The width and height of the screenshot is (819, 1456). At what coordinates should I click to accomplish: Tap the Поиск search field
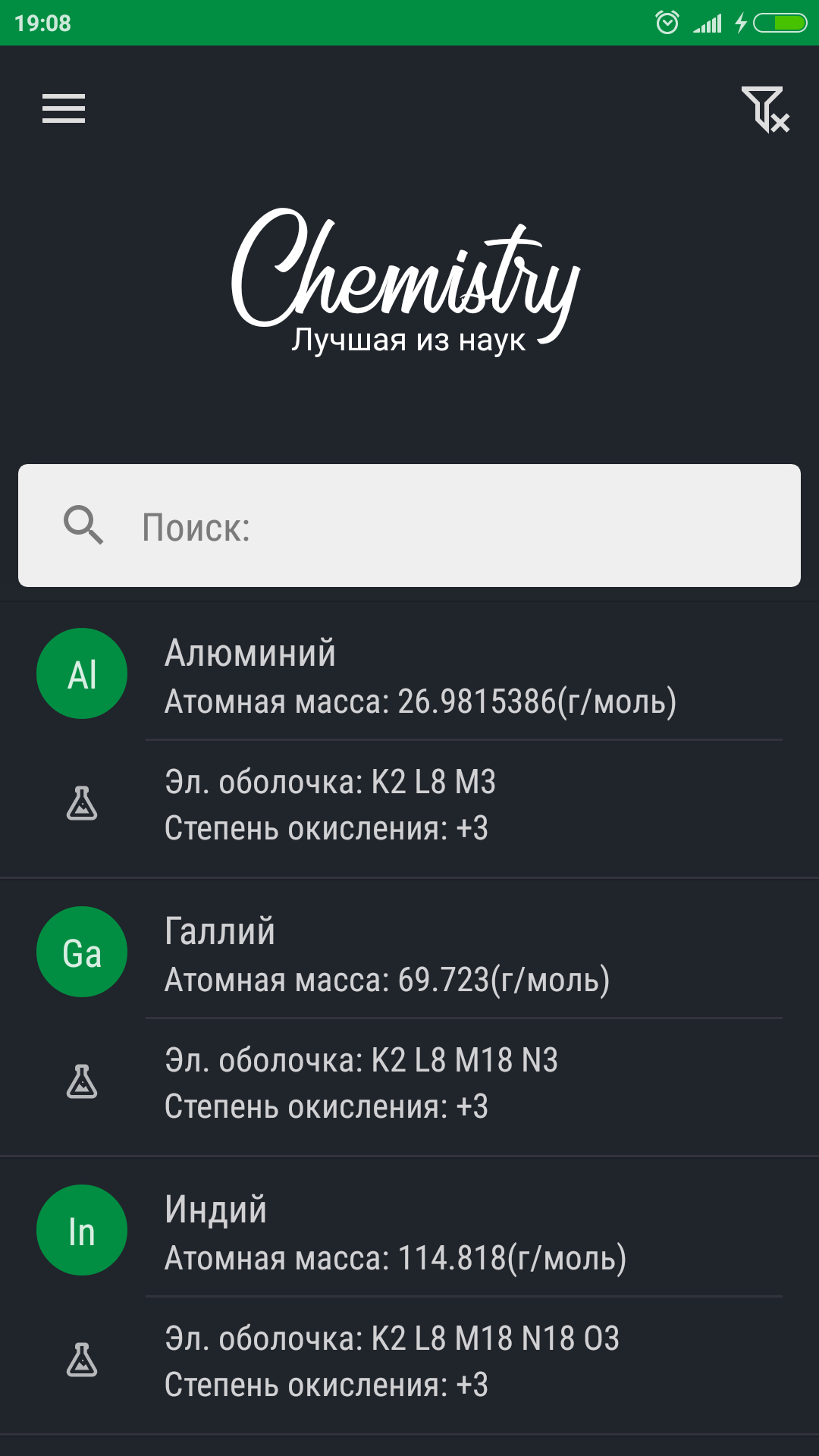point(409,526)
